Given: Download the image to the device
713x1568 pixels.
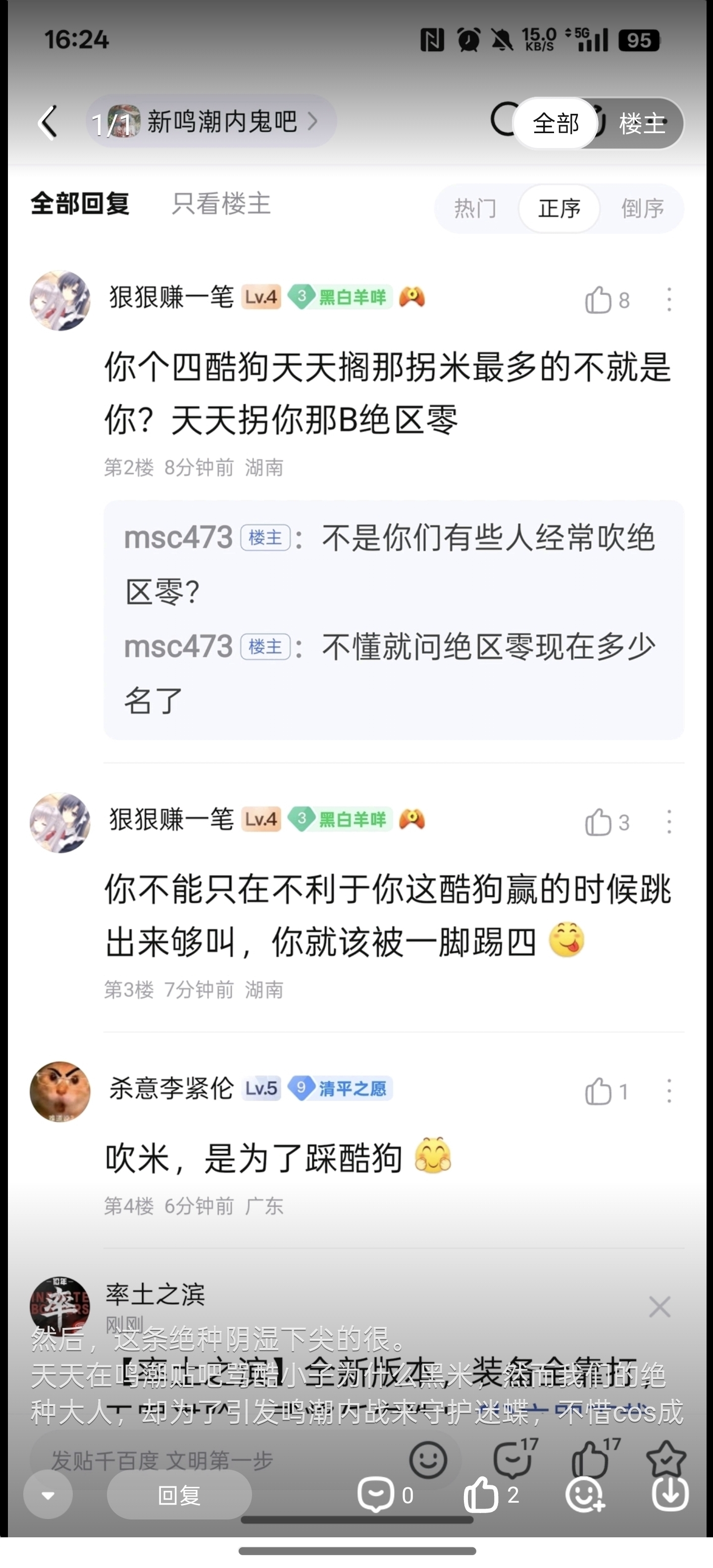Looking at the screenshot, I should [x=670, y=1494].
